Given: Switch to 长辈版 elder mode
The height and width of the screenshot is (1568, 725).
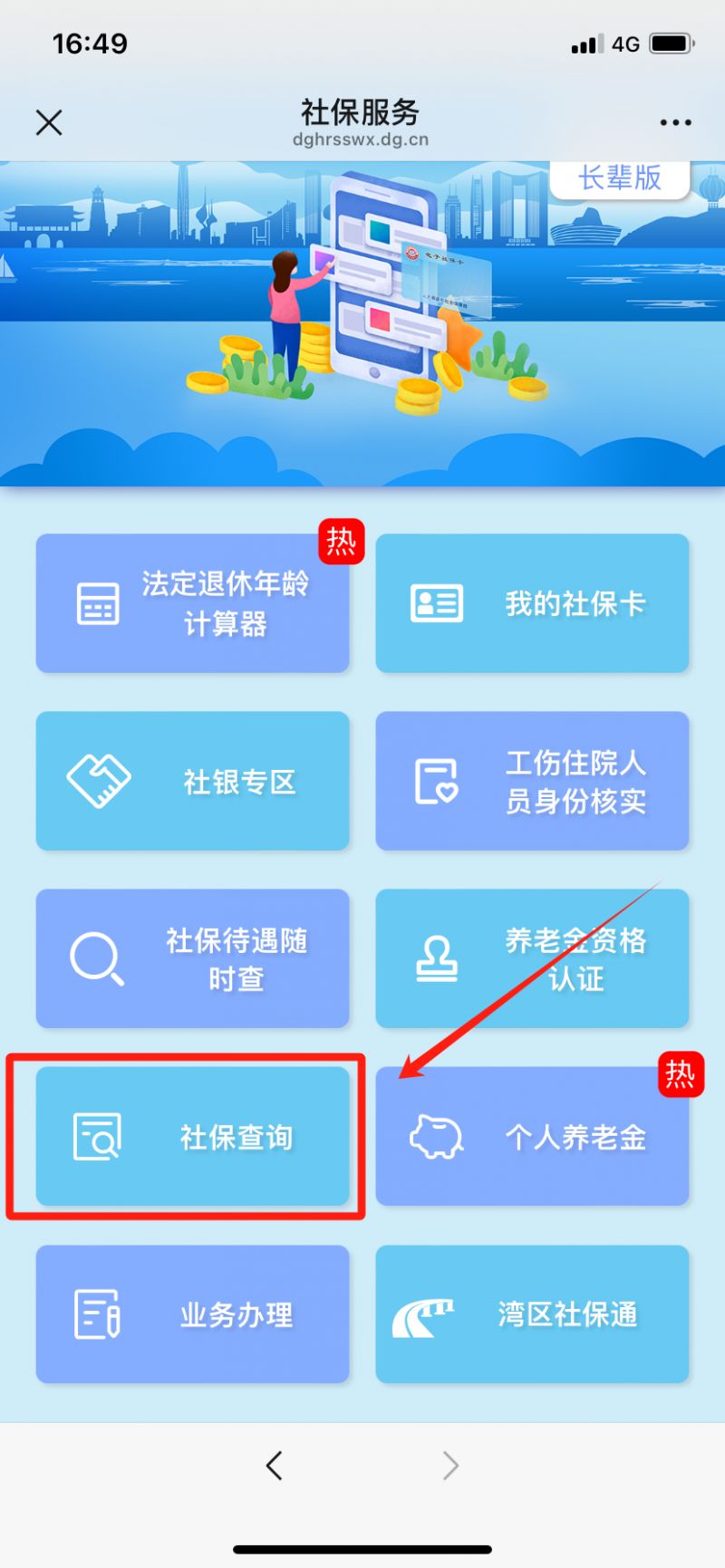Looking at the screenshot, I should click(x=620, y=178).
